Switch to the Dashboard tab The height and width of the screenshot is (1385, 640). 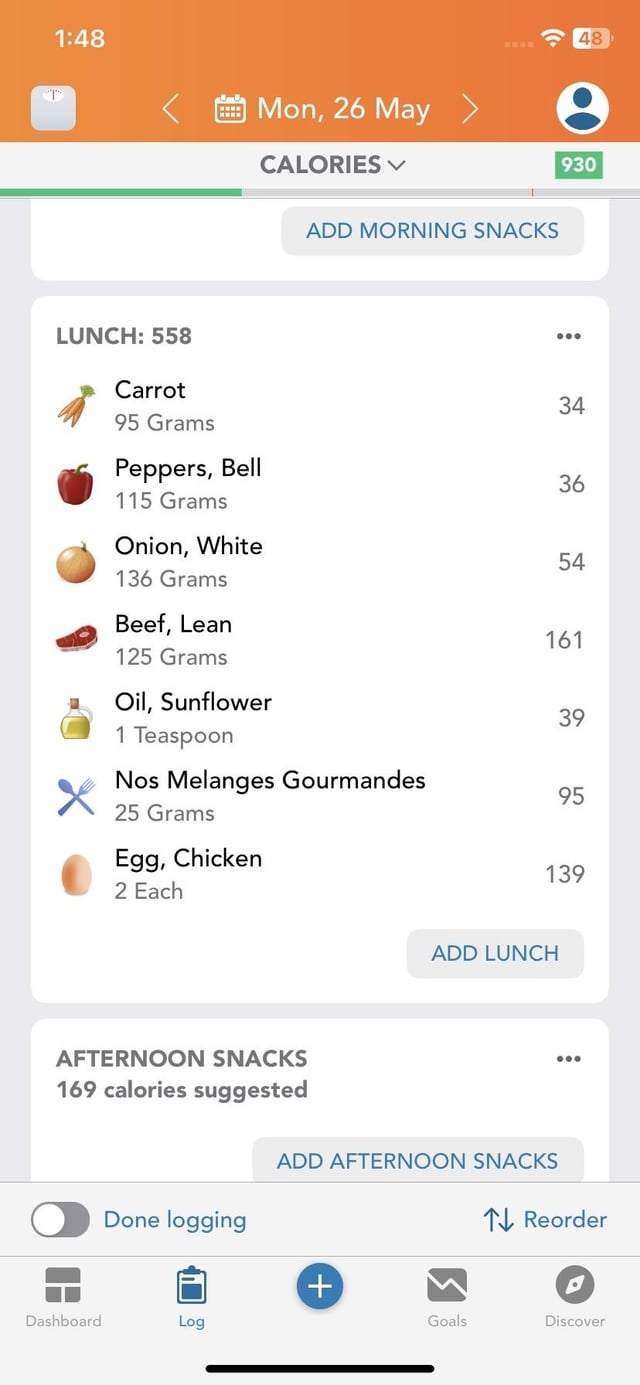(x=64, y=1297)
